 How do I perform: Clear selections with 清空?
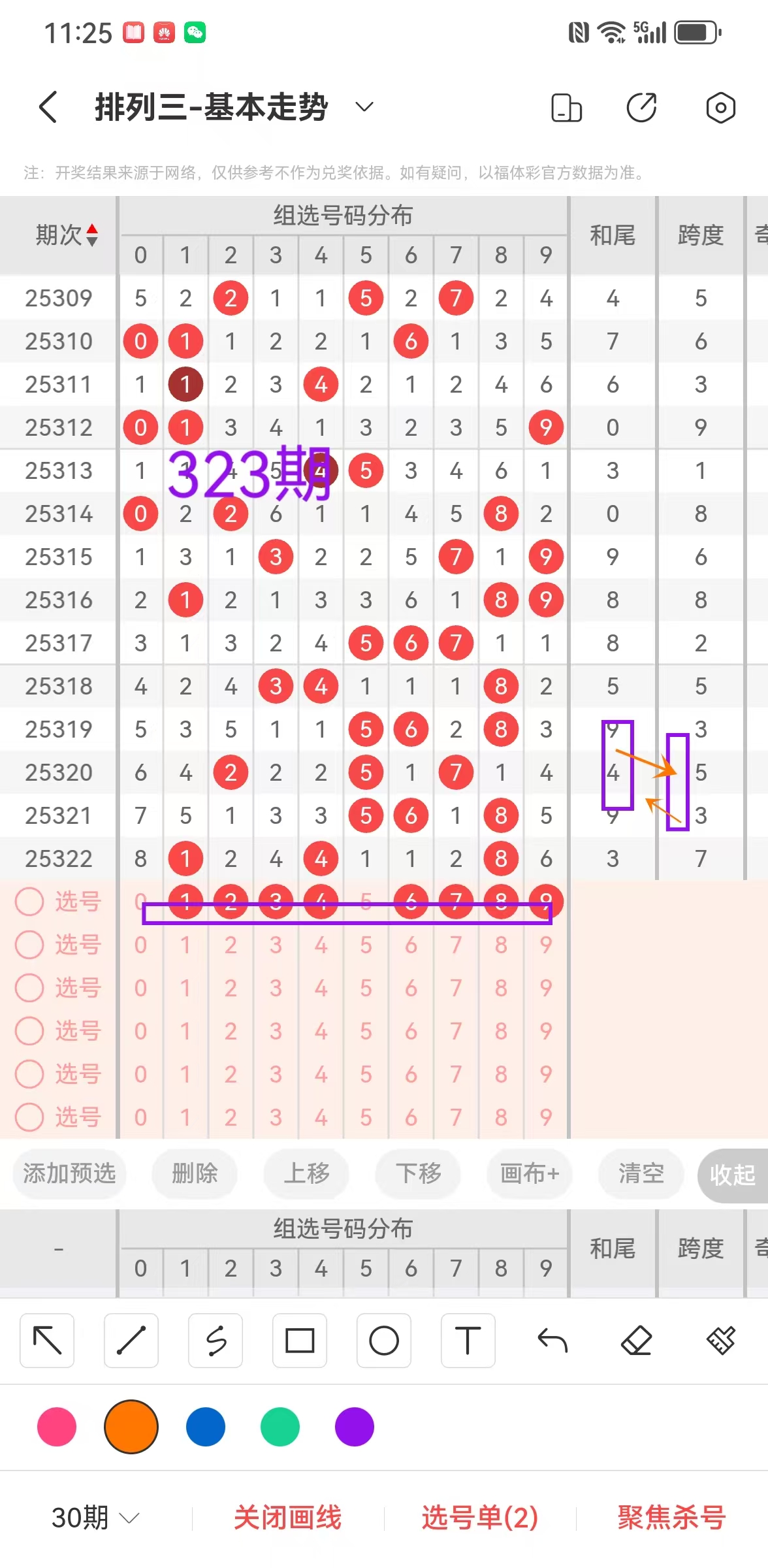click(641, 1173)
